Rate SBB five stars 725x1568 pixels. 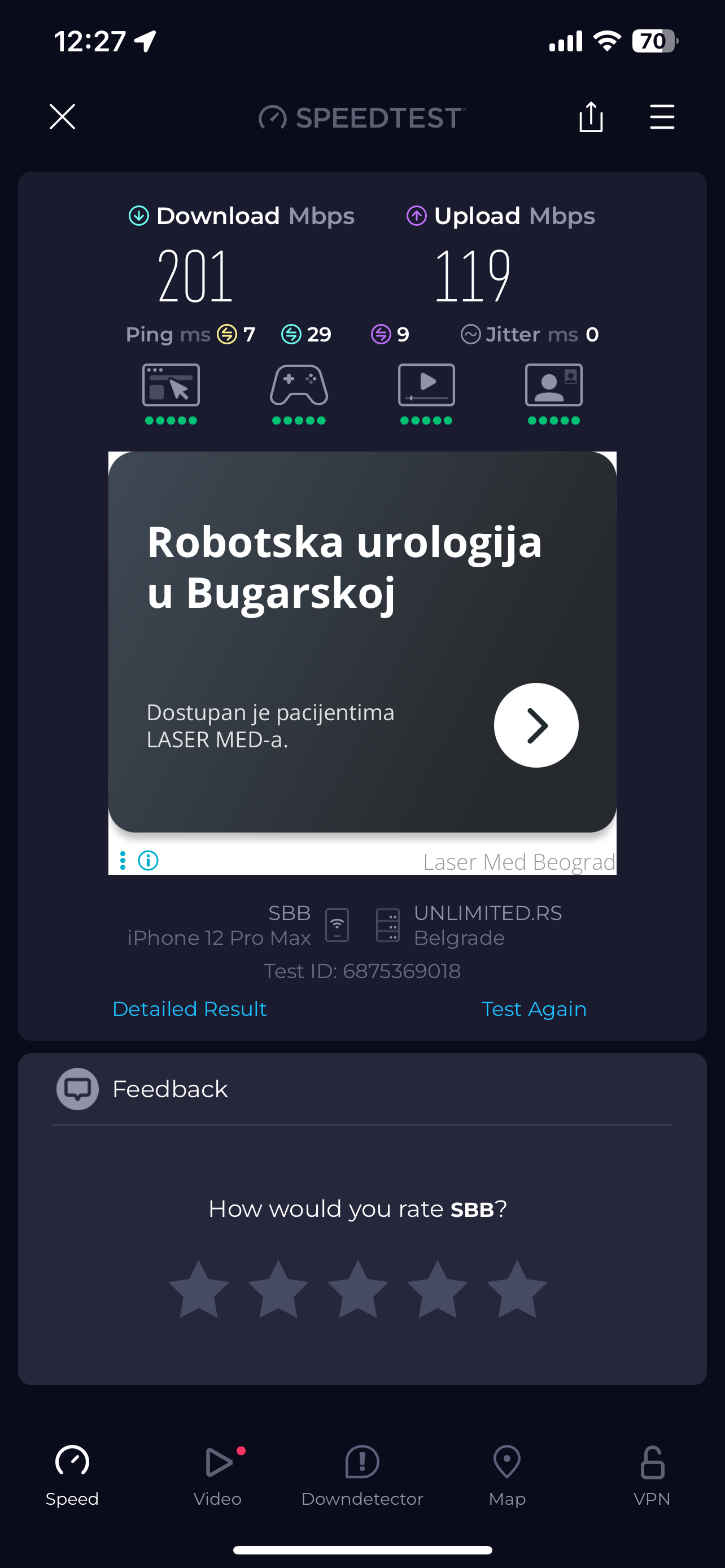[517, 1289]
